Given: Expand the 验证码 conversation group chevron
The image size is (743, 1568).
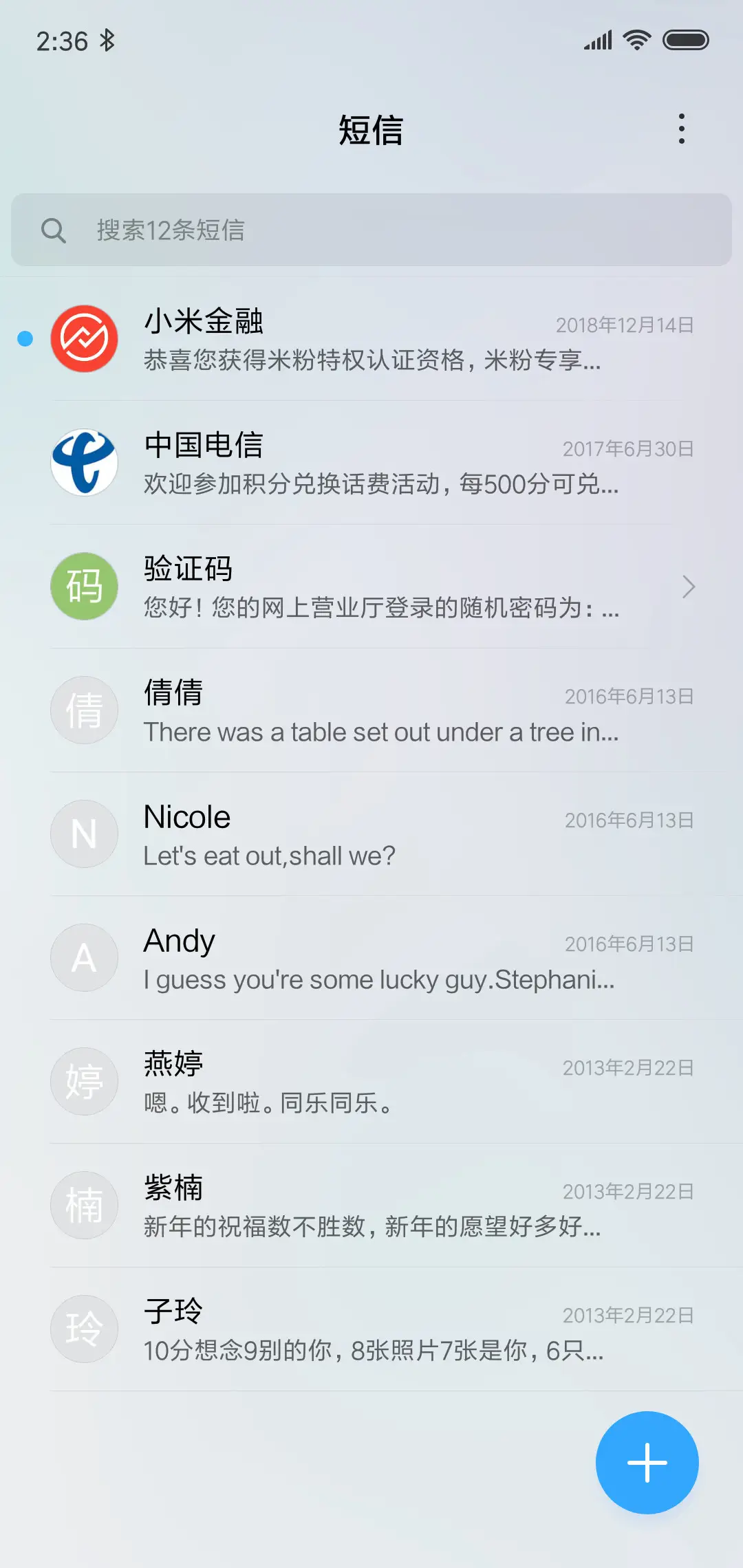Looking at the screenshot, I should pos(690,587).
